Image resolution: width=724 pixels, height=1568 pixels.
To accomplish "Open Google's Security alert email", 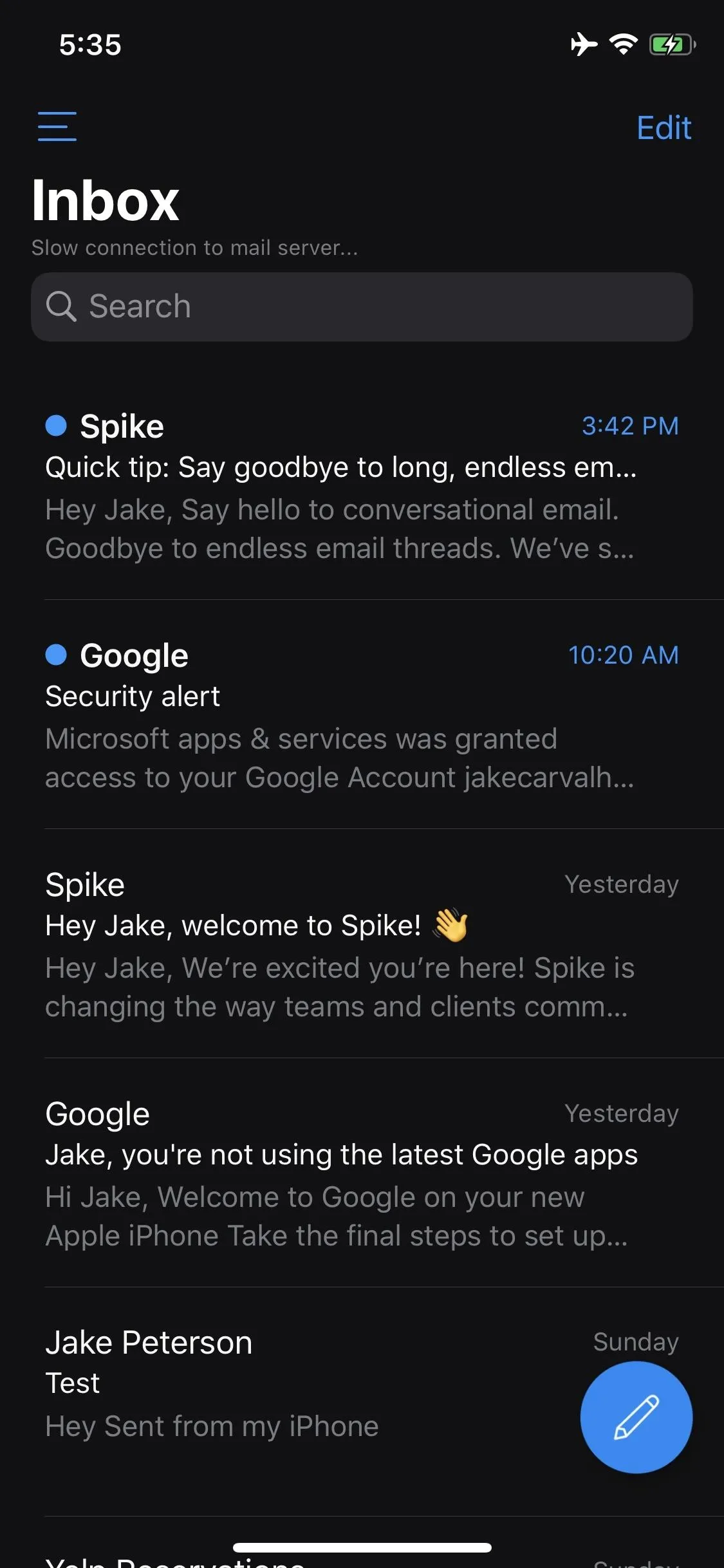I will [362, 714].
